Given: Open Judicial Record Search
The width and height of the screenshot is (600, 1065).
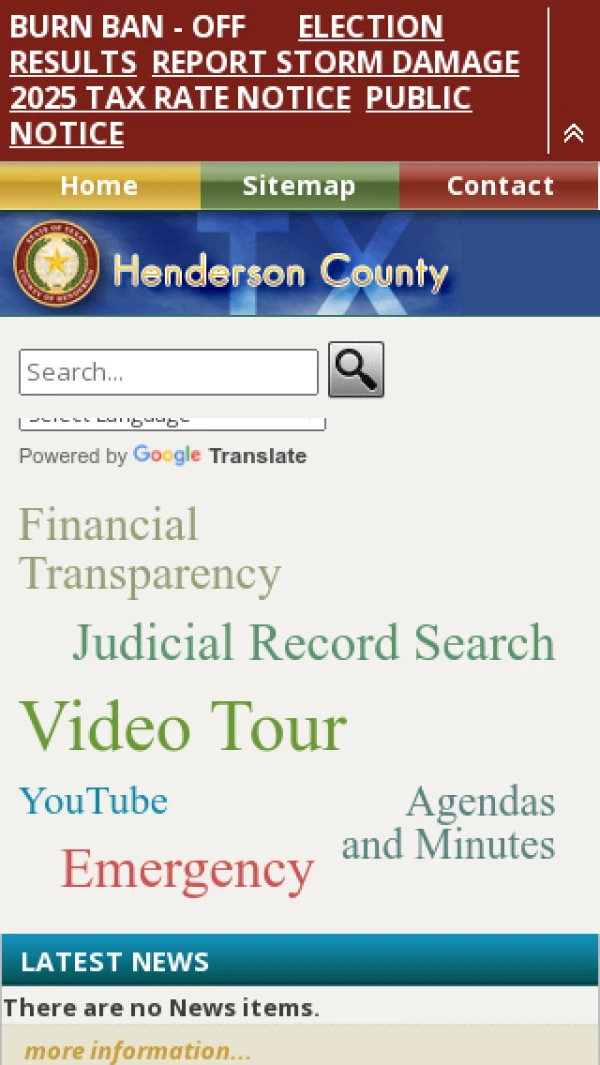Looking at the screenshot, I should click(313, 643).
